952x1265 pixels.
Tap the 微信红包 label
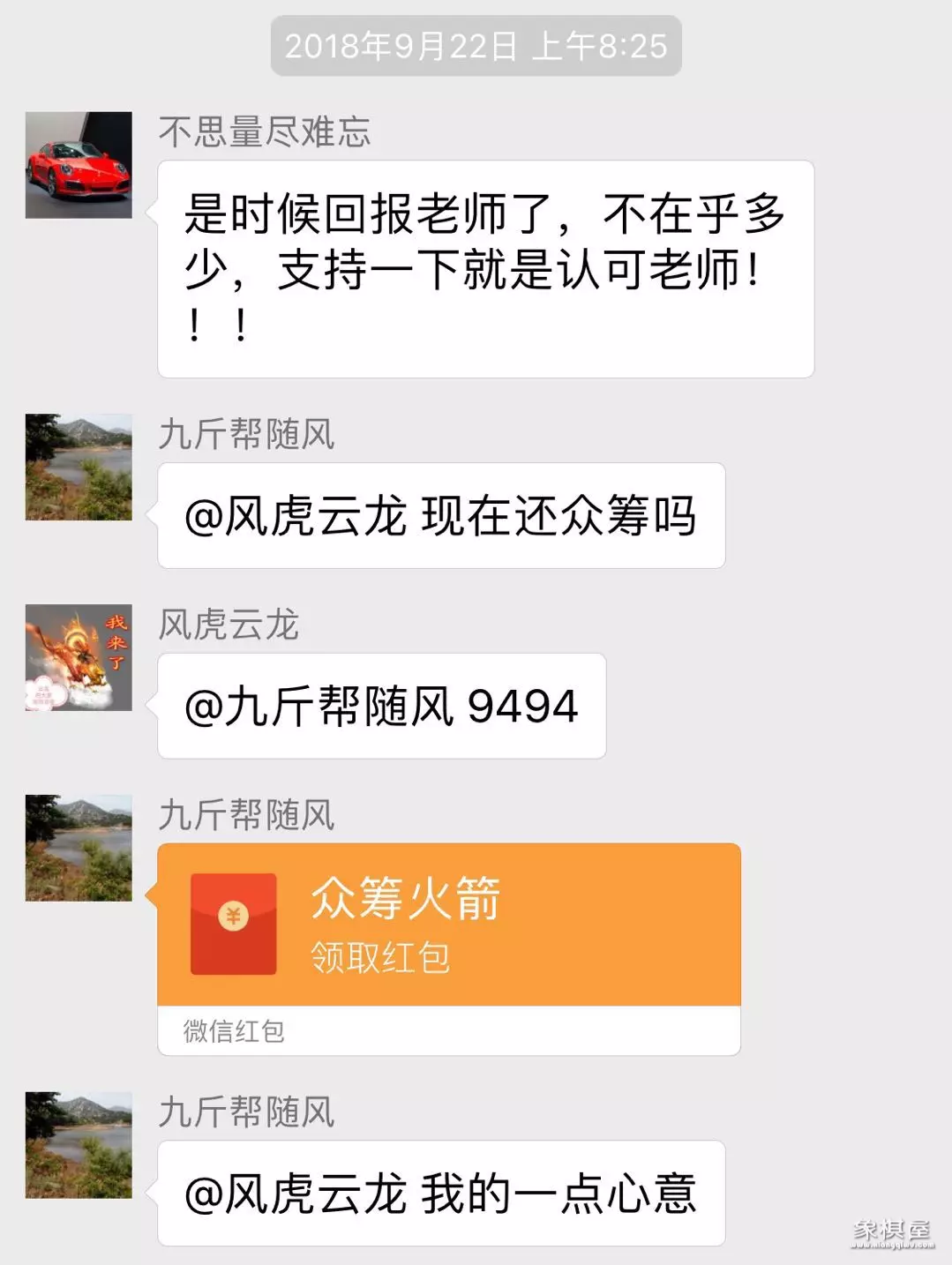point(232,1028)
